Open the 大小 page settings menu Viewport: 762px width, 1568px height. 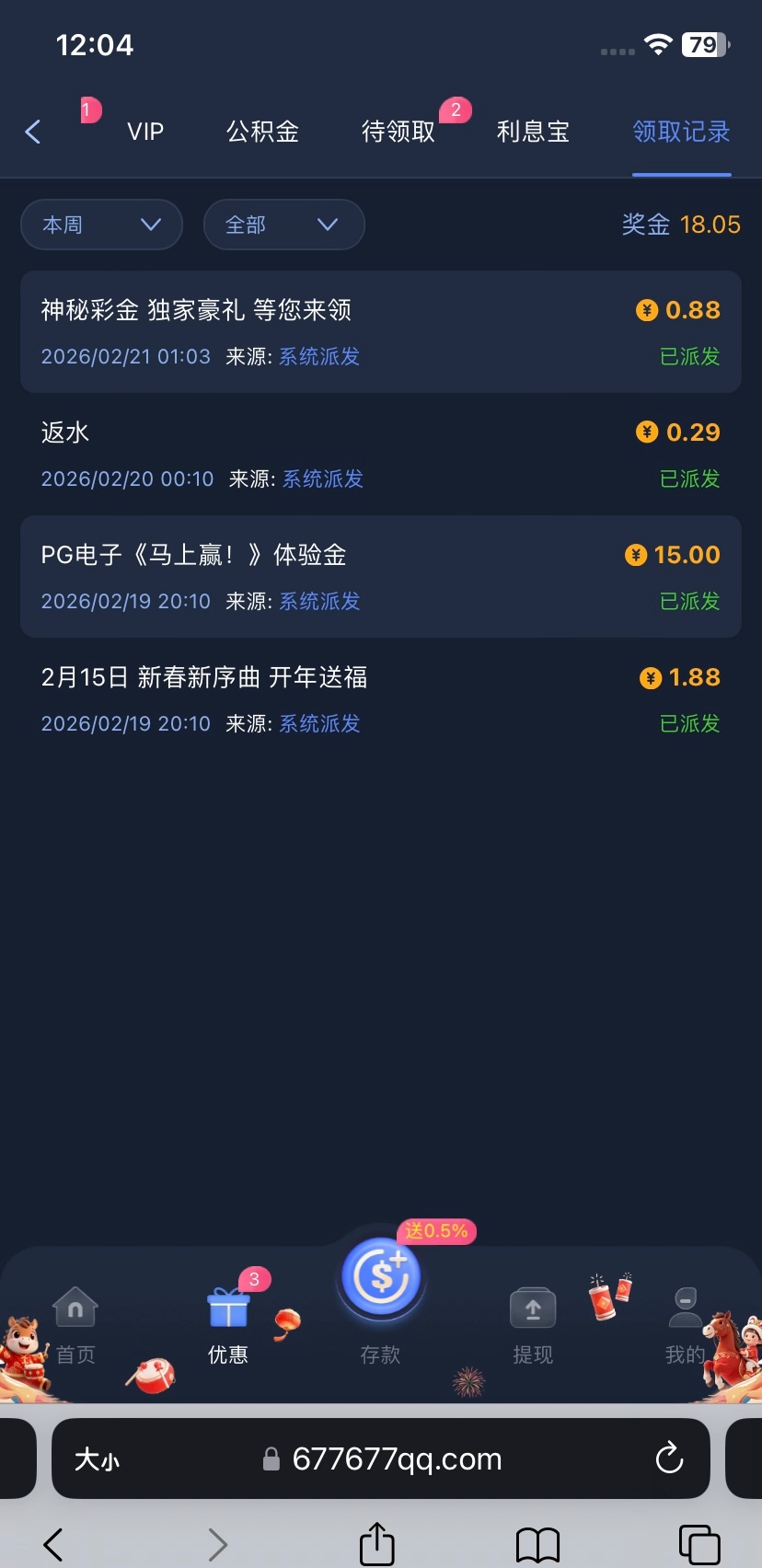click(98, 1459)
